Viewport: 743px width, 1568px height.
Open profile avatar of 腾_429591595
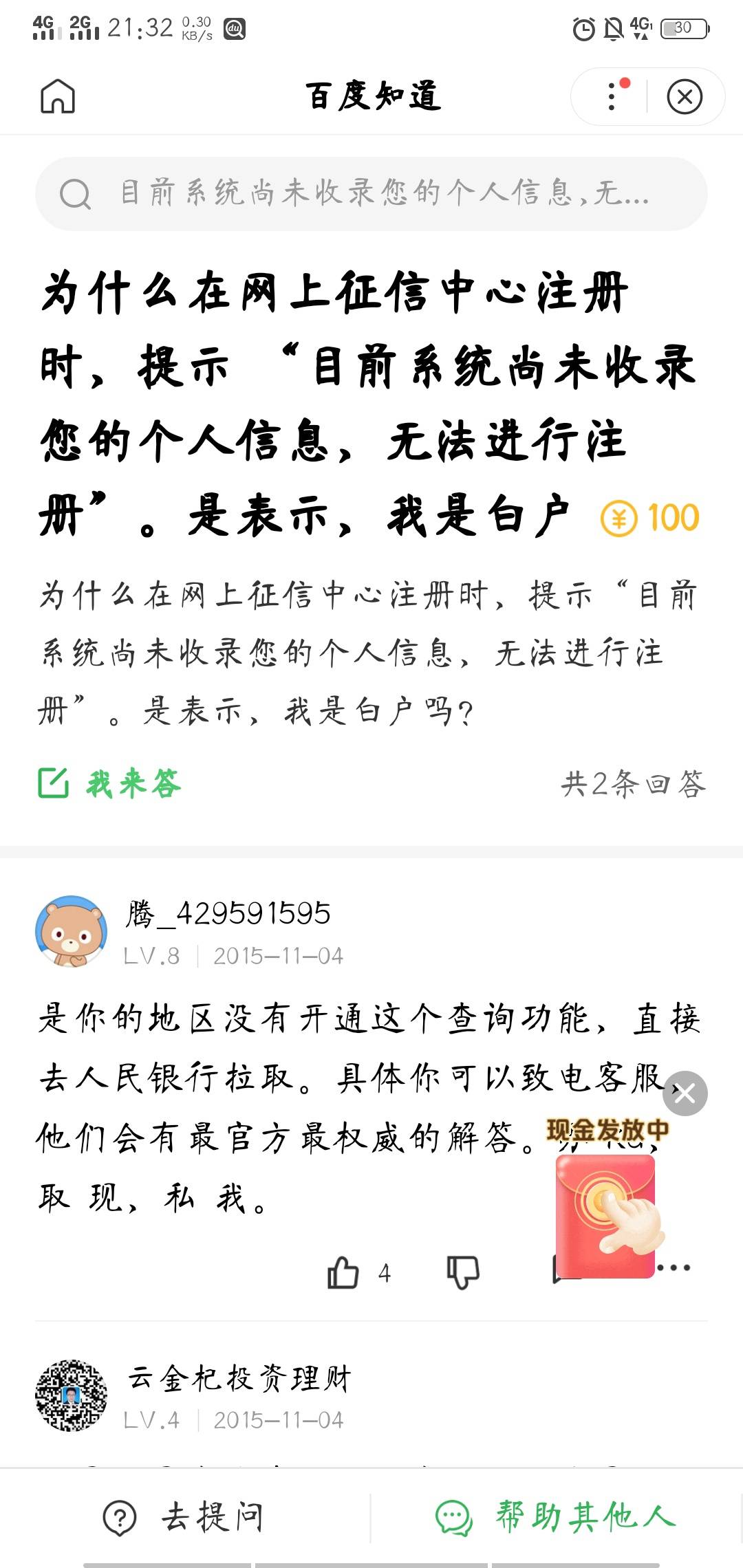[72, 932]
